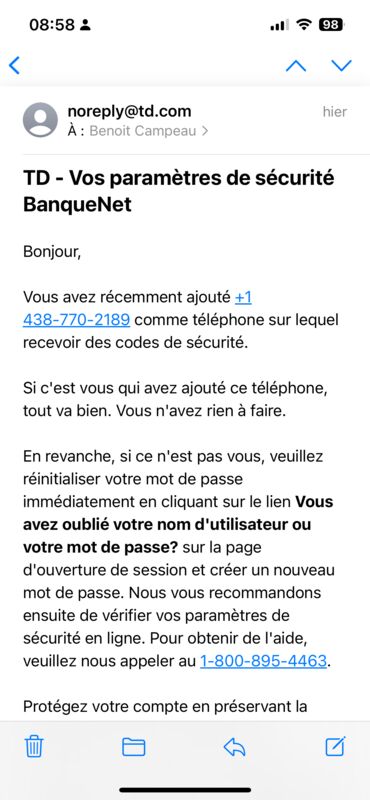Open sender noreply@td.com details
370x800 pixels.
(x=130, y=111)
